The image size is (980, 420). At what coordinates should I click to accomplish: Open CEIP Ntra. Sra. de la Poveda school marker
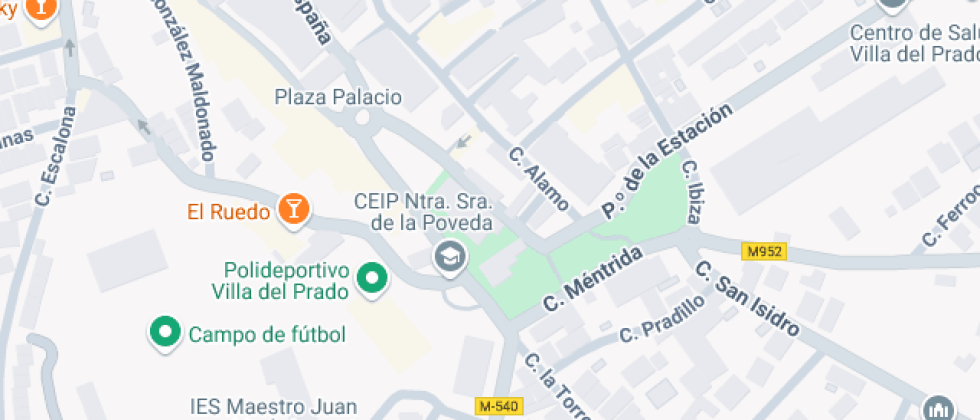[450, 258]
